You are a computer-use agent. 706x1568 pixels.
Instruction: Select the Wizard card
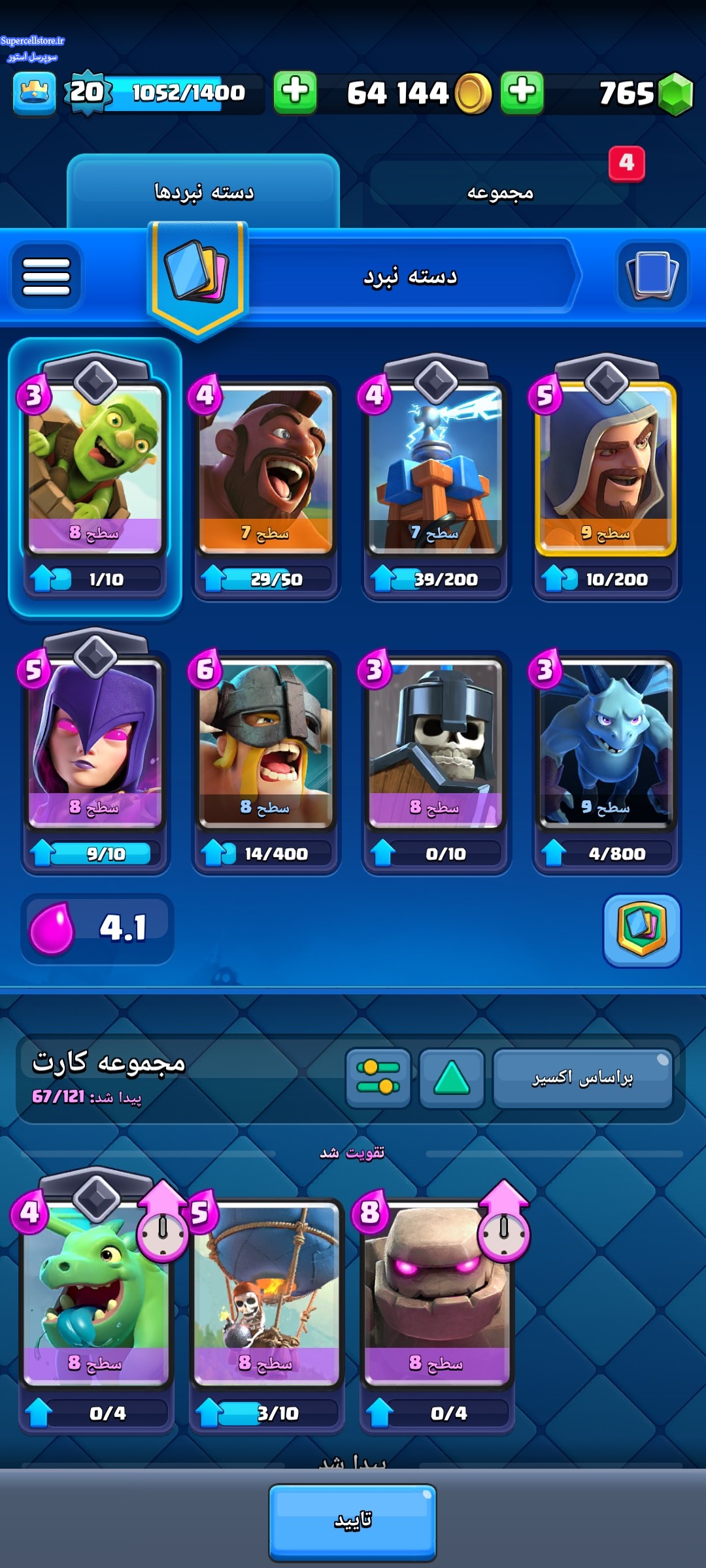point(606,467)
